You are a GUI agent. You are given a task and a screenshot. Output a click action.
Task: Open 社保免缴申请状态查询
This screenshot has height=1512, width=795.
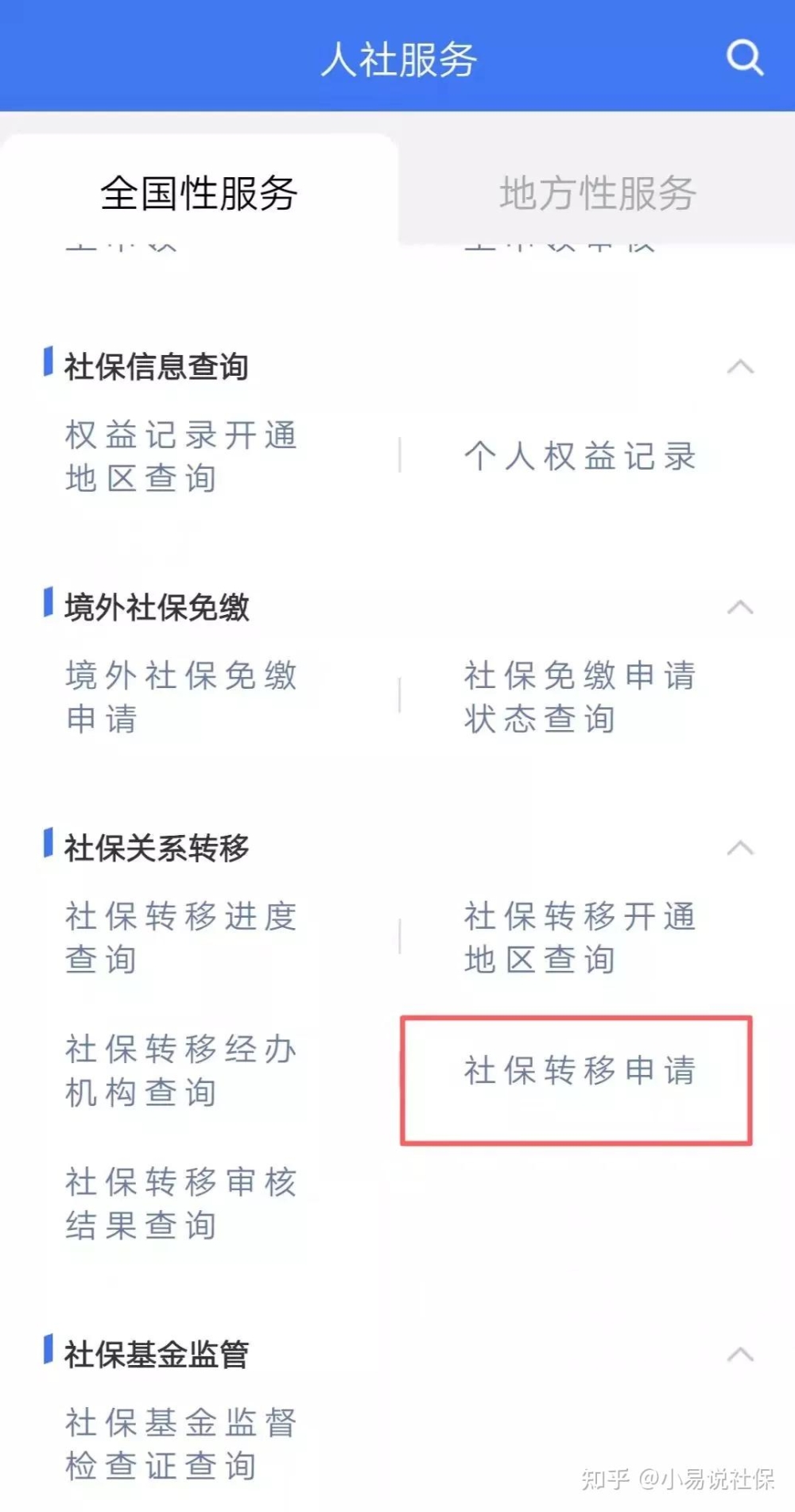pos(580,697)
